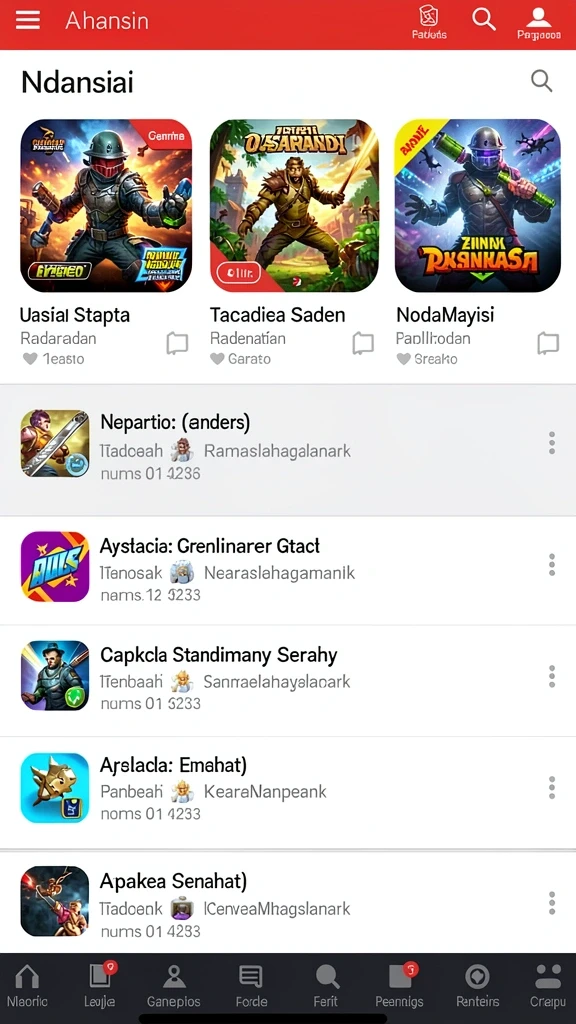
Task: Search within the Ndansiai section
Action: point(541,81)
